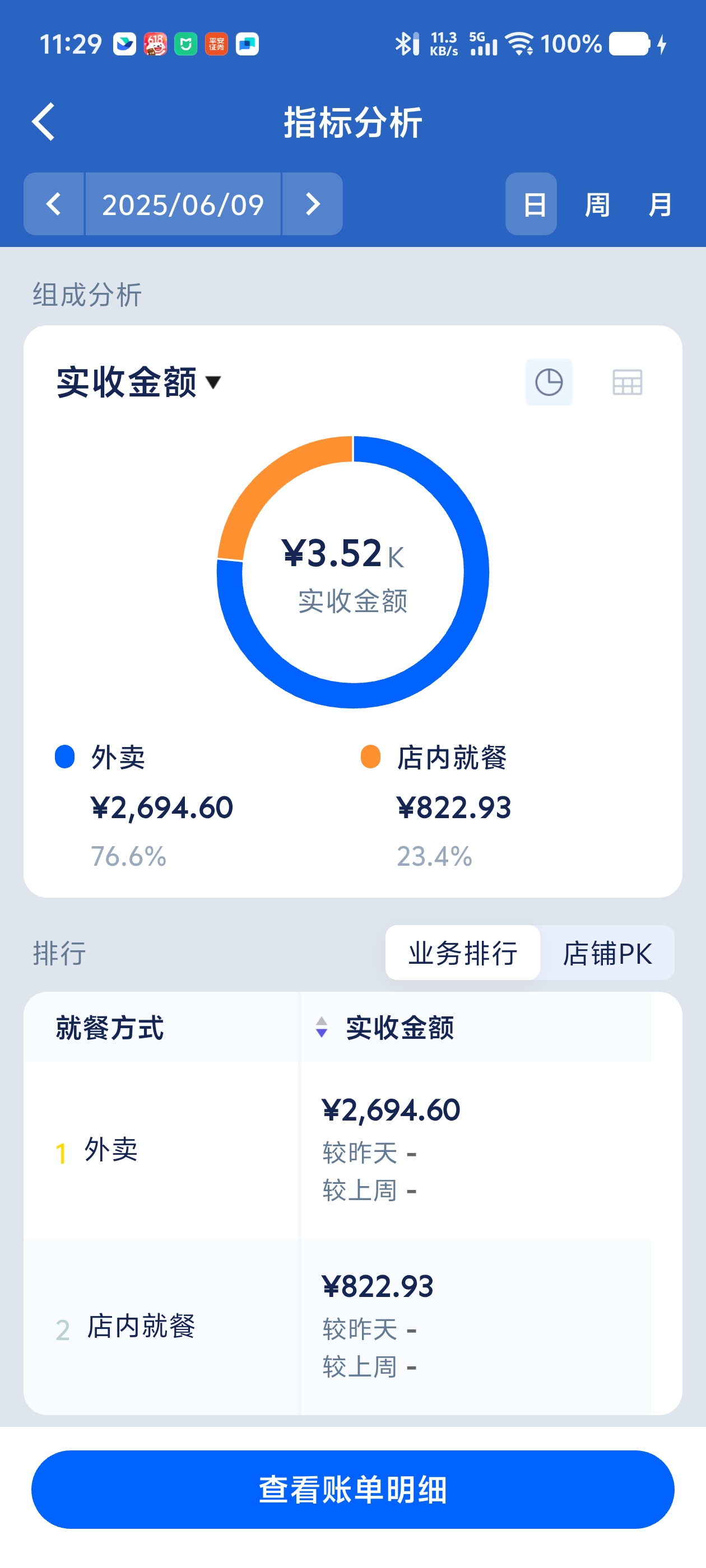Go to the previous date
Viewport: 706px width, 1568px height.
(54, 204)
